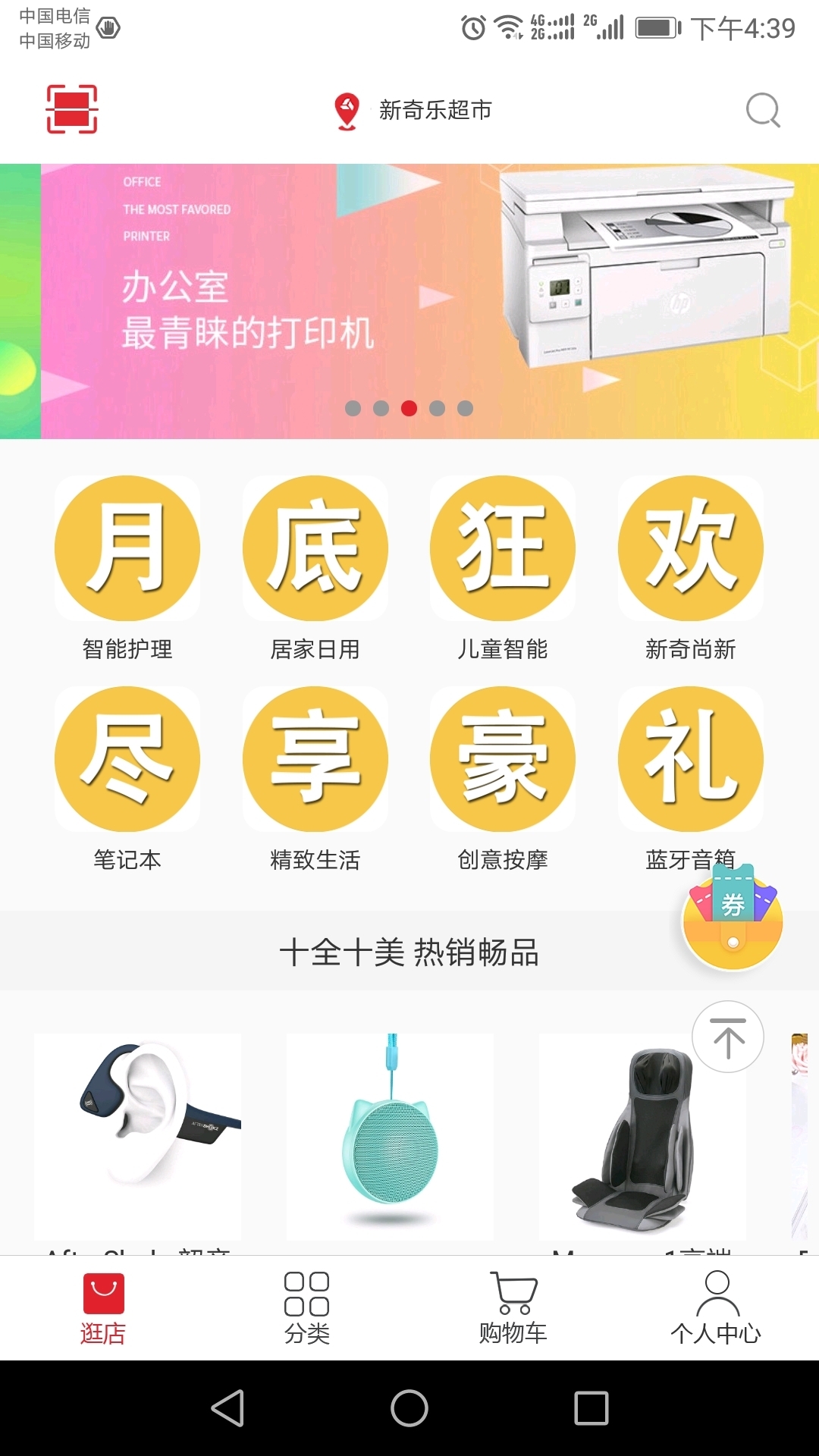Select store location 新奇乐超市
819x1456 pixels.
tap(413, 111)
